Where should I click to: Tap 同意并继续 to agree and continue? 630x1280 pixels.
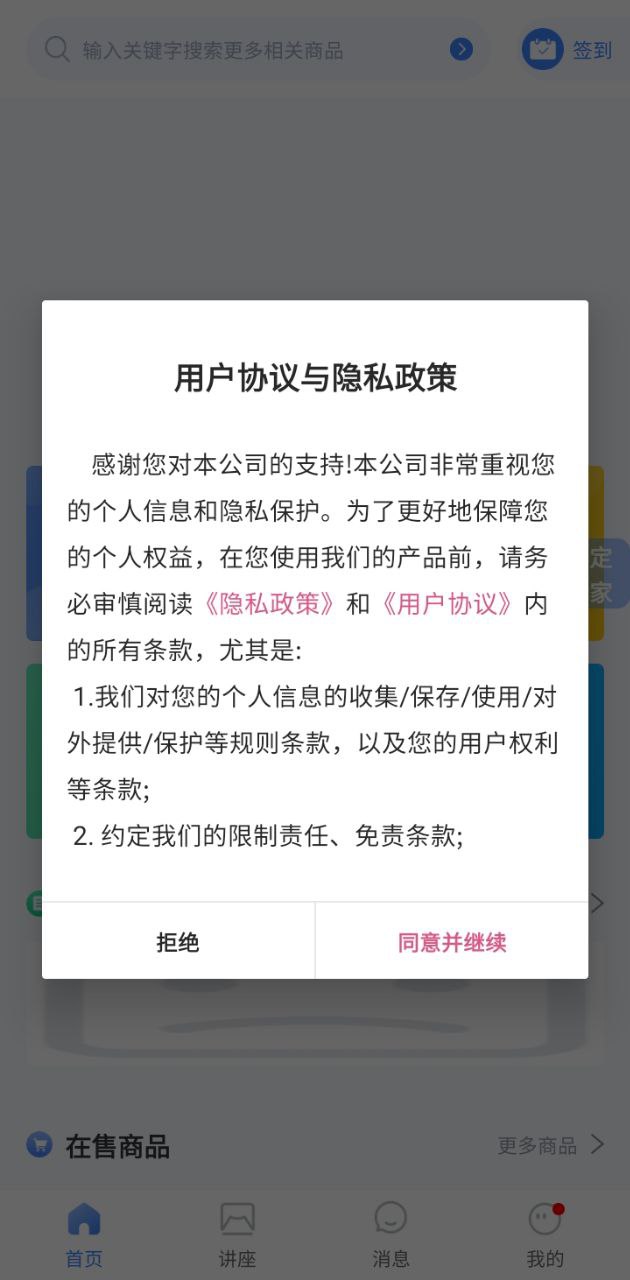pyautogui.click(x=452, y=942)
